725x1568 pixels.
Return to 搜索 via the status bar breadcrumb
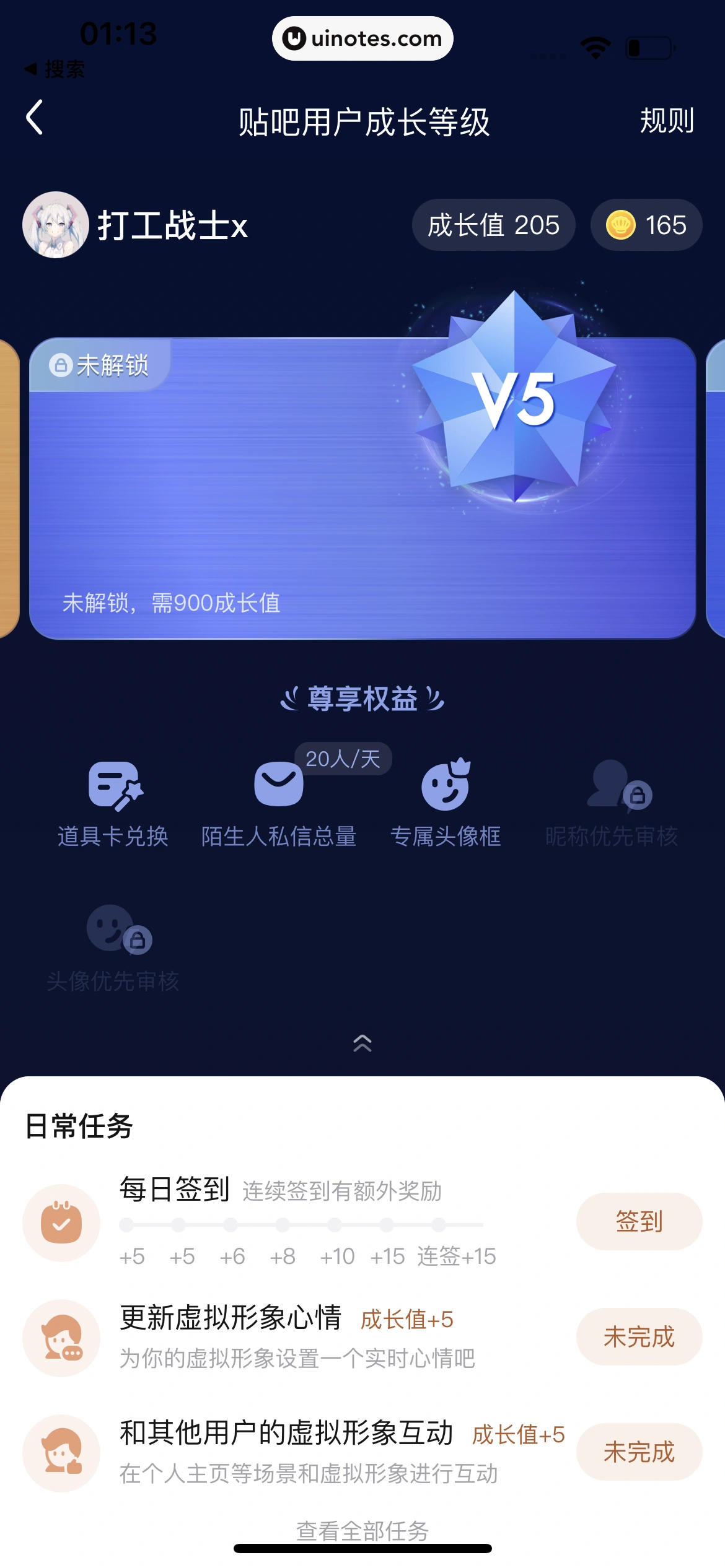tap(56, 69)
